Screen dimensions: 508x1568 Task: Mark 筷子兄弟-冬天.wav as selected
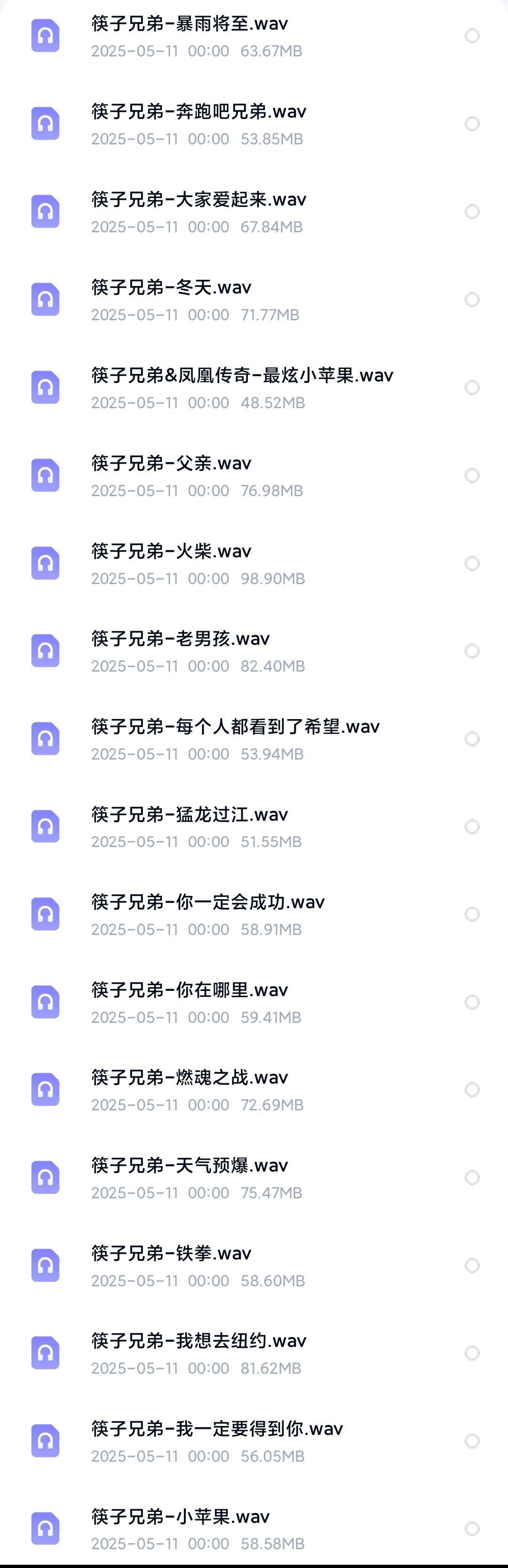click(472, 300)
